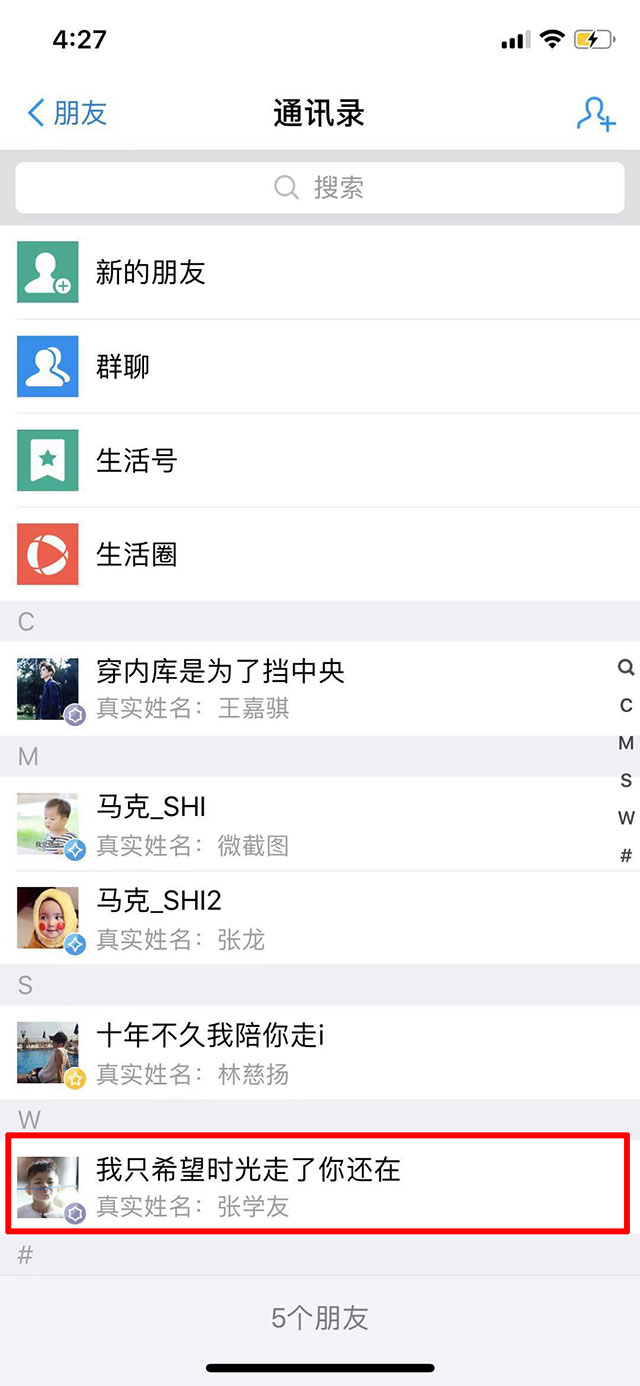The height and width of the screenshot is (1386, 640).
Task: Jump to letter M in index
Action: point(626,743)
